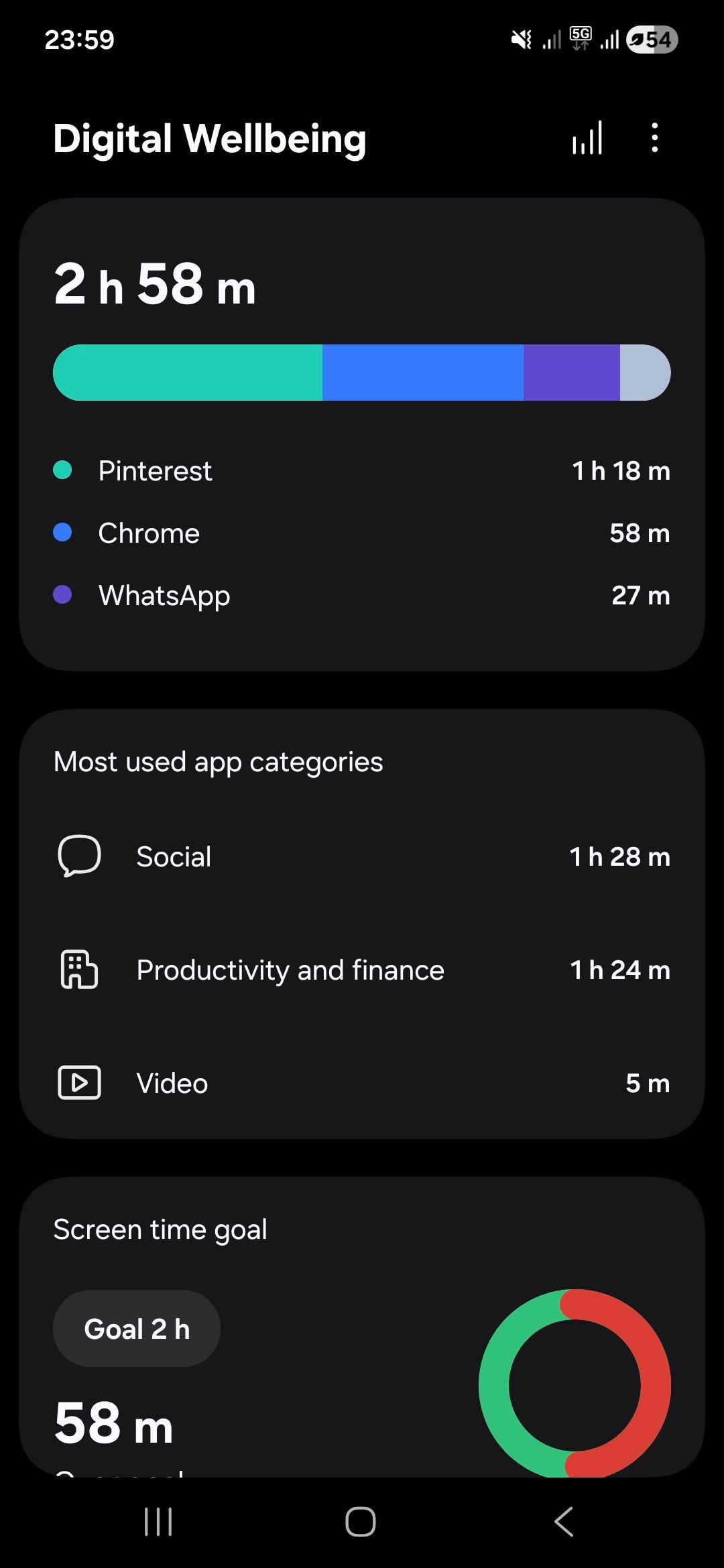Open the three-dot overflow menu

[654, 138]
